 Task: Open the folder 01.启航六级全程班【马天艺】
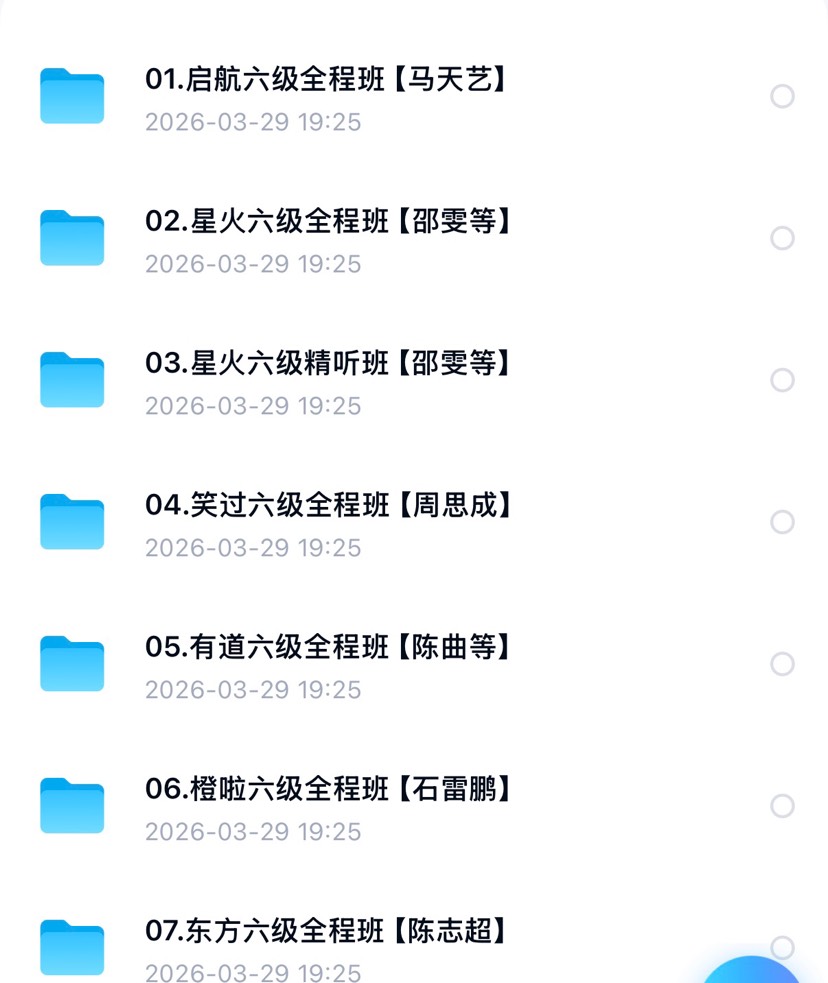point(329,82)
